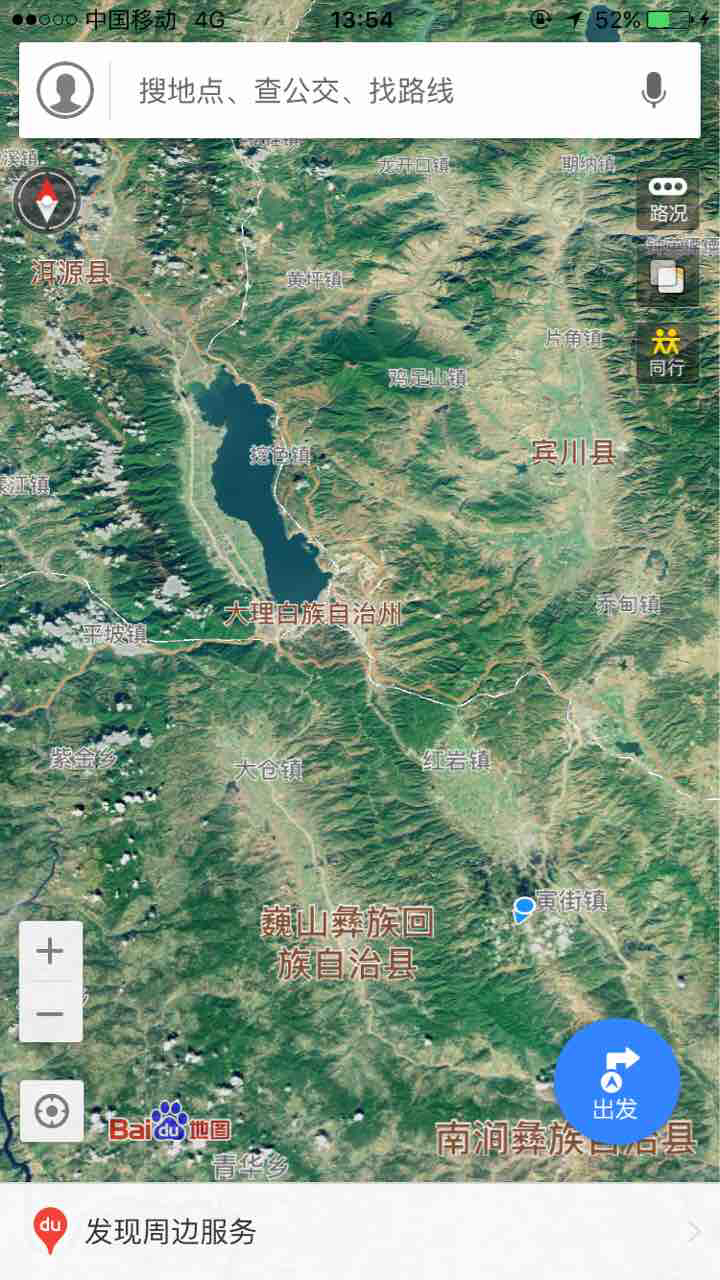Start navigation with the 出发 button

(x=617, y=1082)
